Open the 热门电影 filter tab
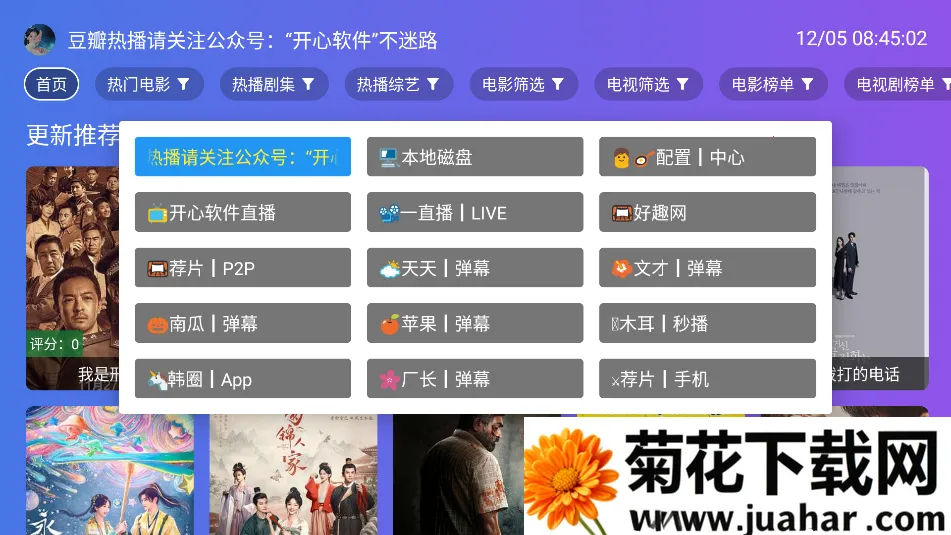This screenshot has width=951, height=535. pyautogui.click(x=149, y=85)
